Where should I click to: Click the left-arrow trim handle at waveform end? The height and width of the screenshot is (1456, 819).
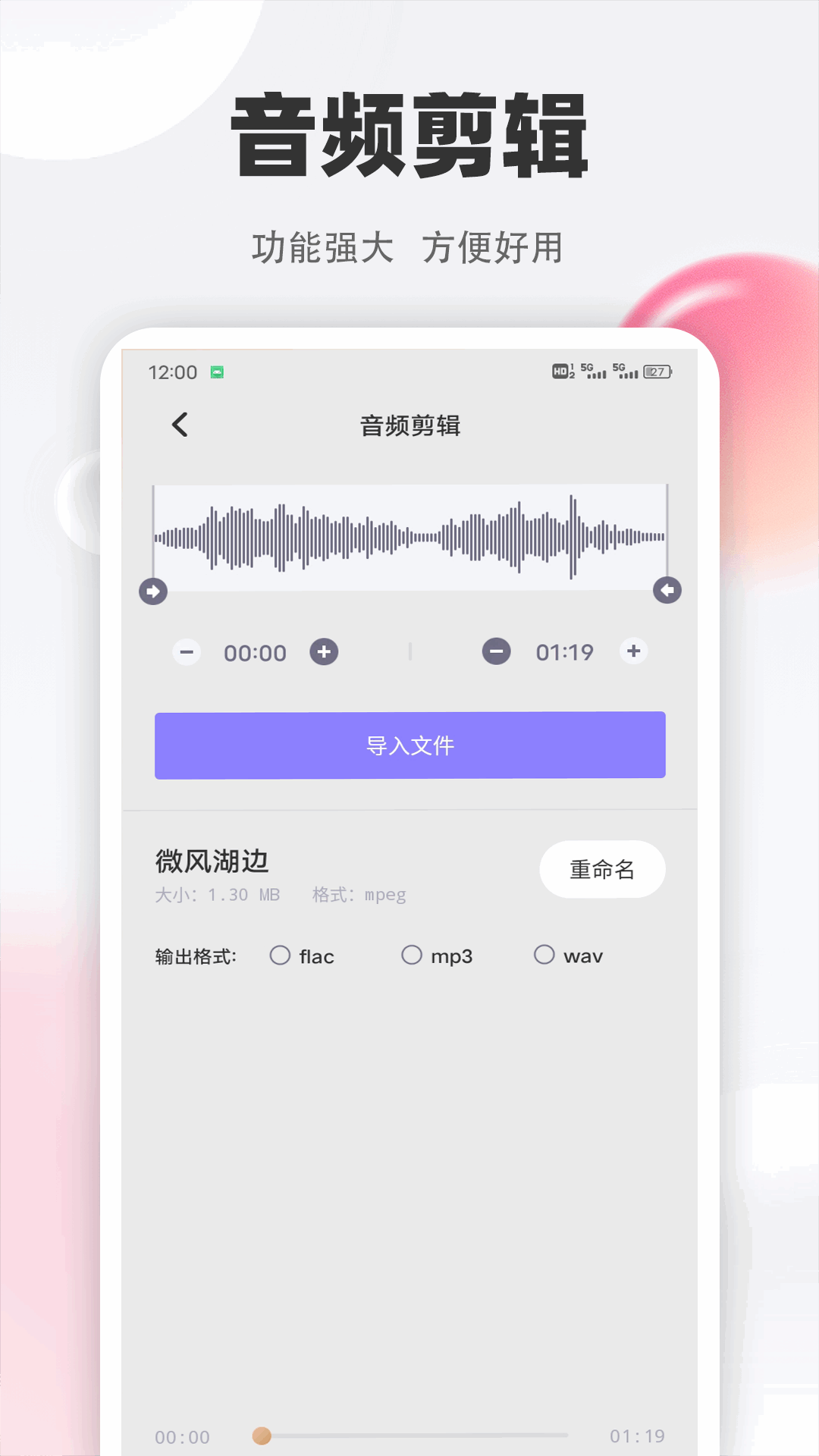tap(667, 589)
